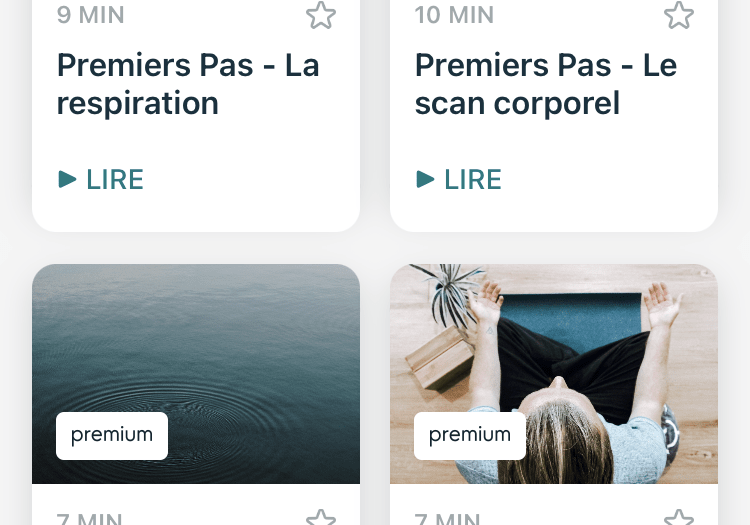Image resolution: width=750 pixels, height=525 pixels.
Task: Open the Premiers Pas - La respiration card
Action: click(x=188, y=84)
